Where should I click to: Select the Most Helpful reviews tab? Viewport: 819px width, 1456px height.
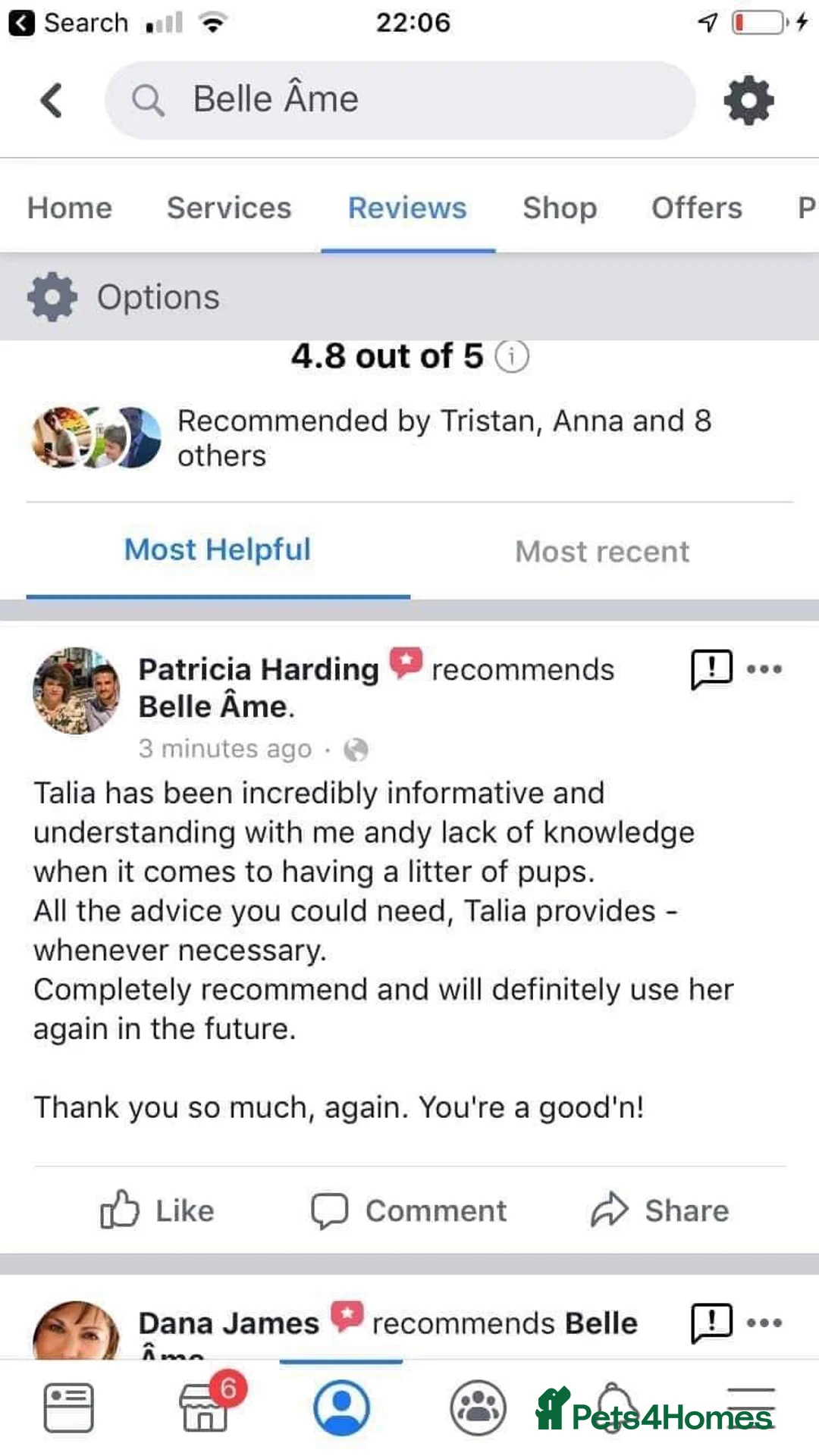[218, 550]
